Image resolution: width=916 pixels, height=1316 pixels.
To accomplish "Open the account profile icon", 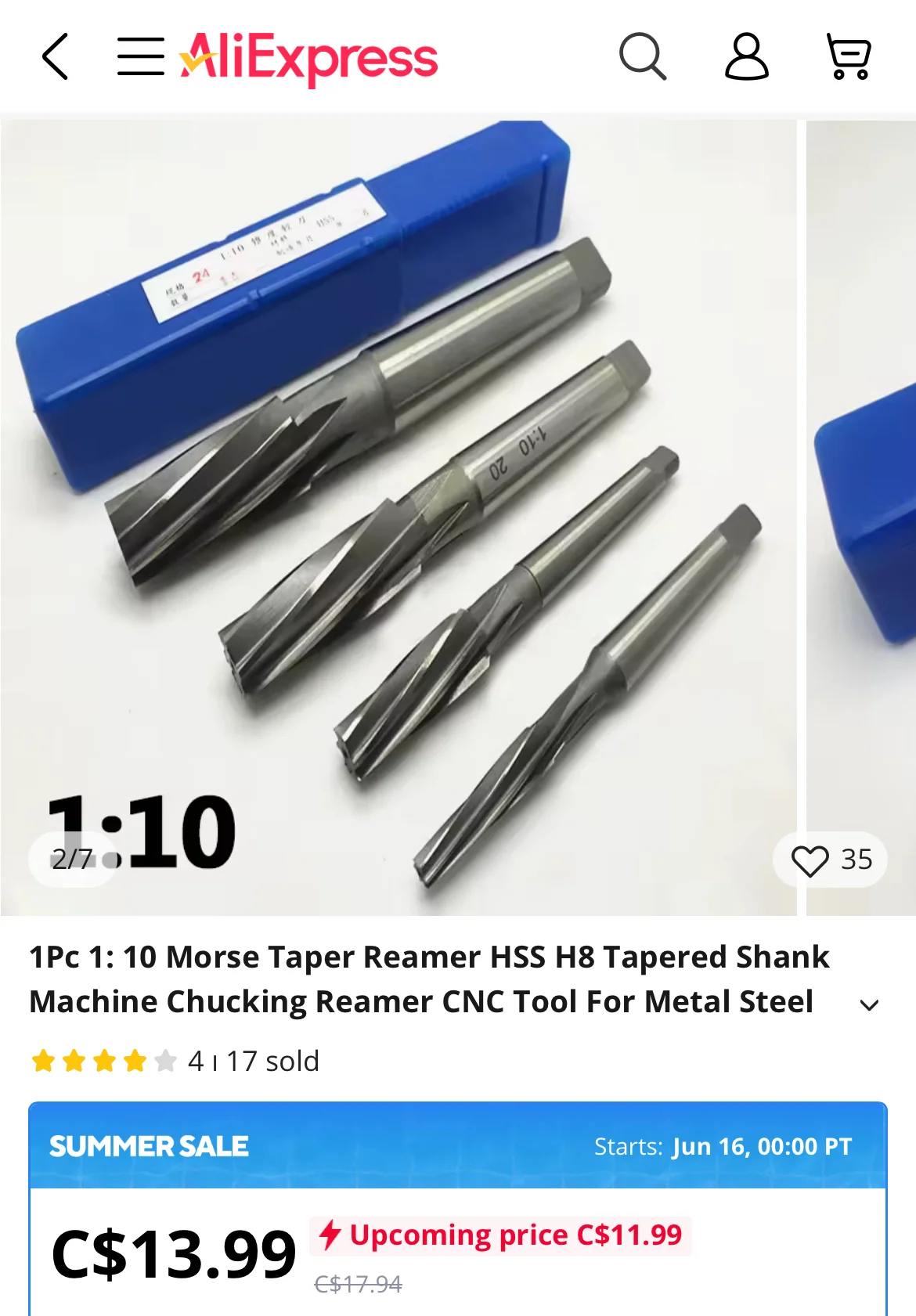I will coord(746,57).
